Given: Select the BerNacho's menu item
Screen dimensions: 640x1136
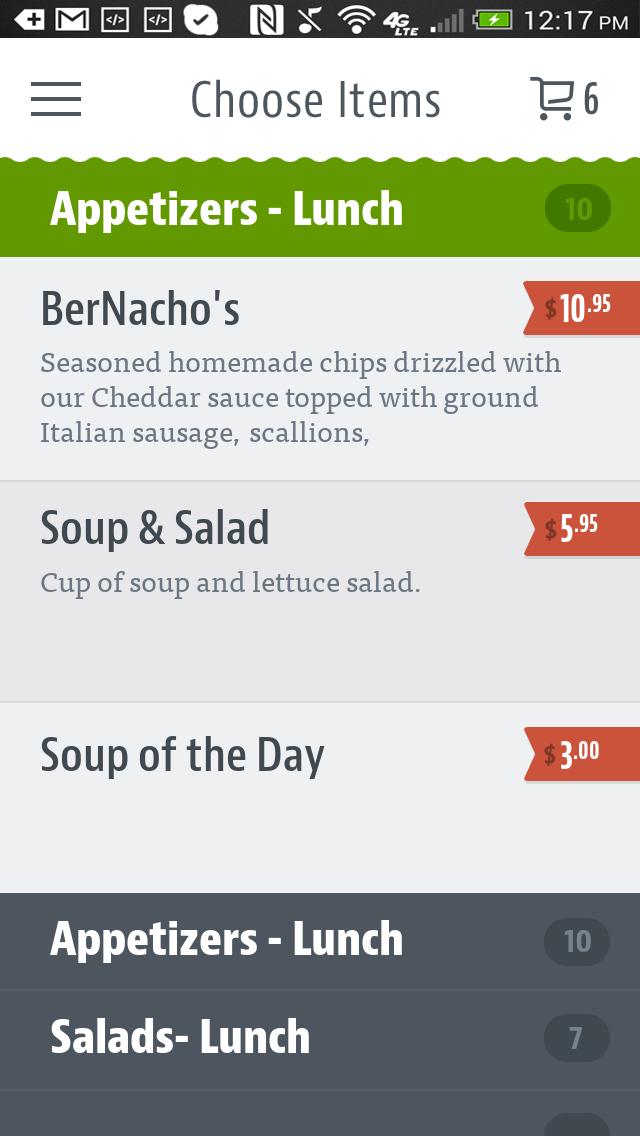Looking at the screenshot, I should pyautogui.click(x=300, y=368).
